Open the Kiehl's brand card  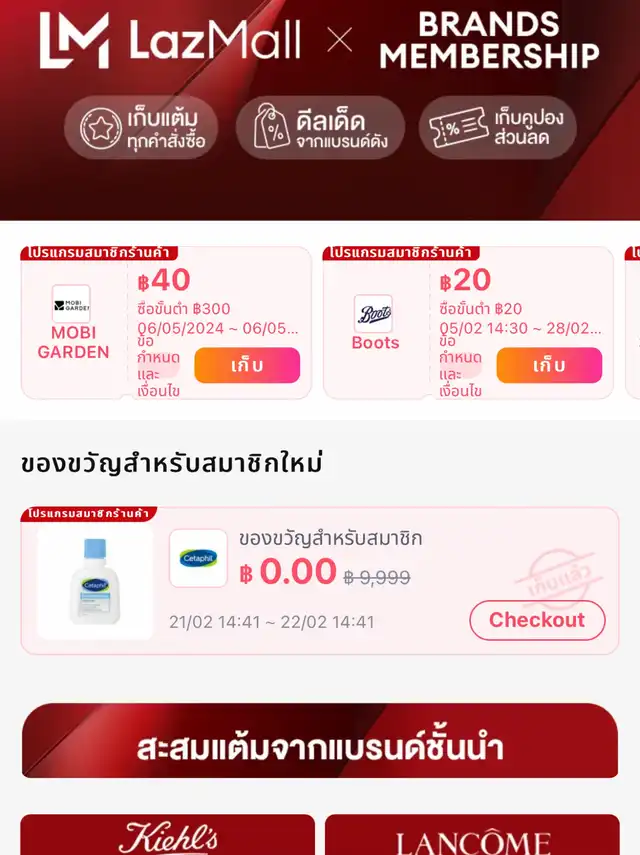(168, 836)
